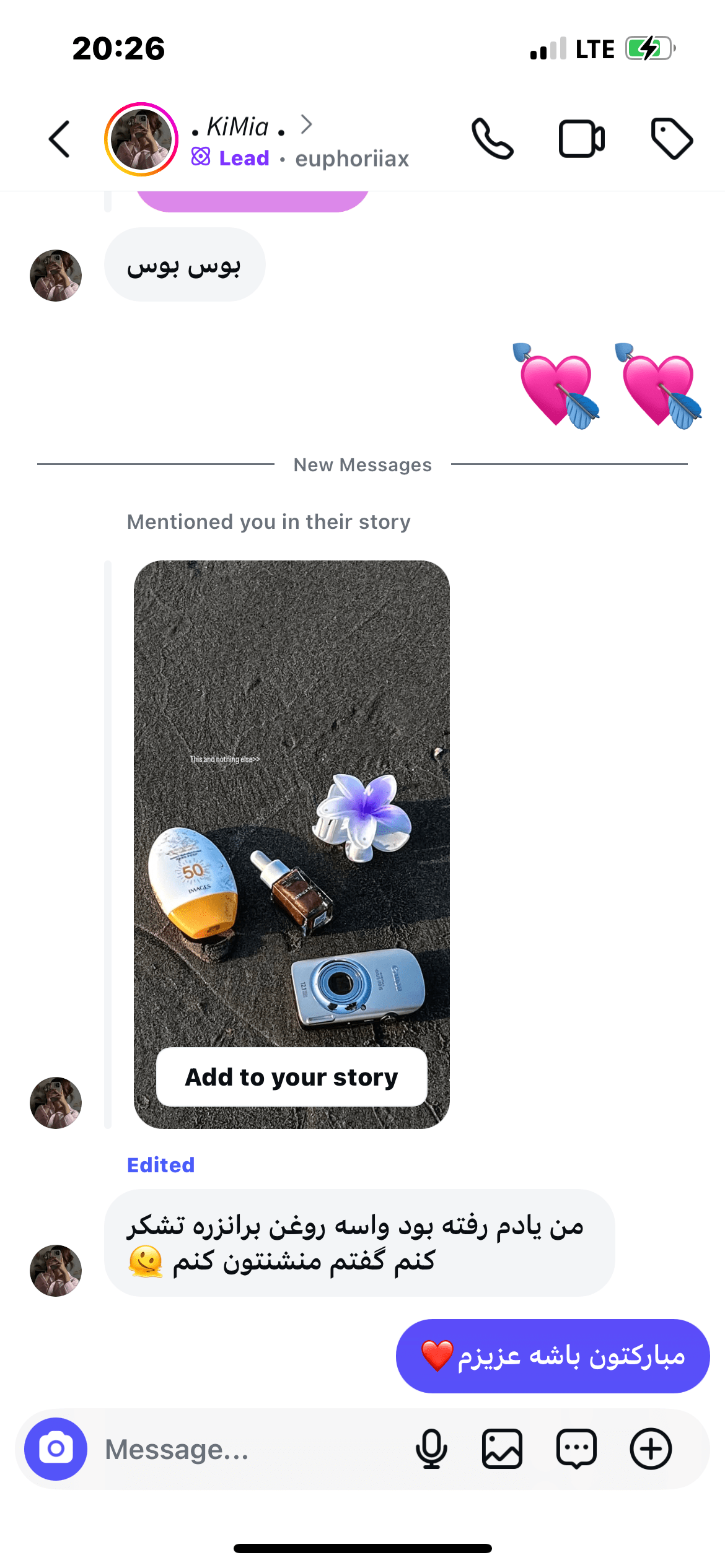Open saved replies bubble icon
This screenshot has width=725, height=1568.
click(x=576, y=1449)
